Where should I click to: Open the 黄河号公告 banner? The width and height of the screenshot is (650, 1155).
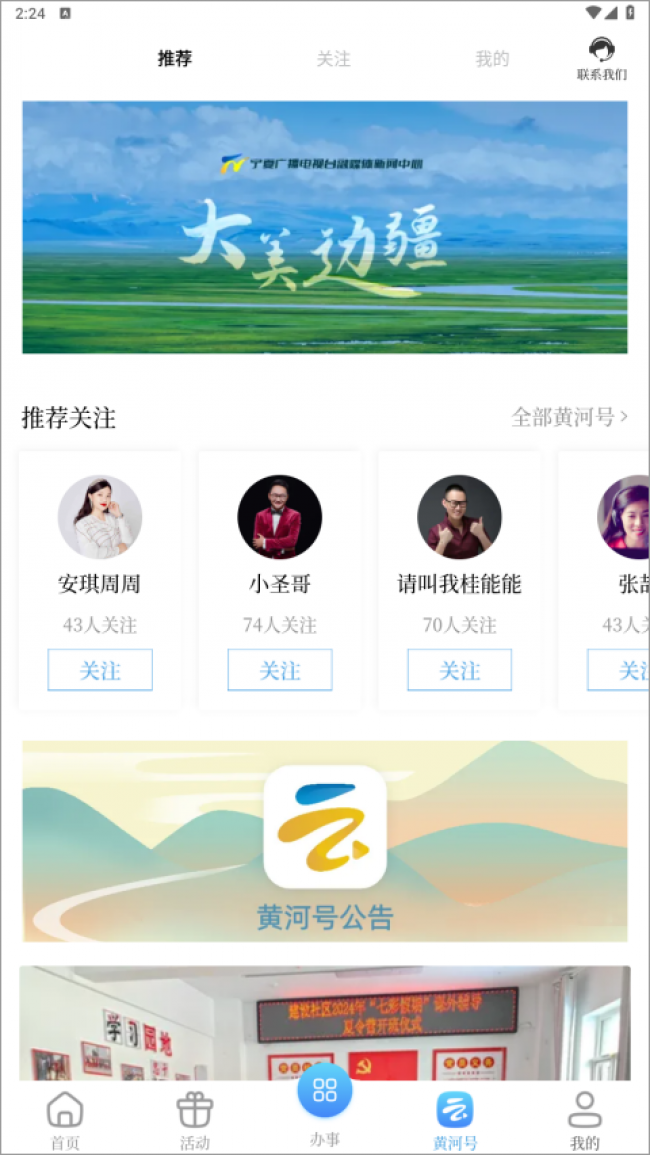325,841
